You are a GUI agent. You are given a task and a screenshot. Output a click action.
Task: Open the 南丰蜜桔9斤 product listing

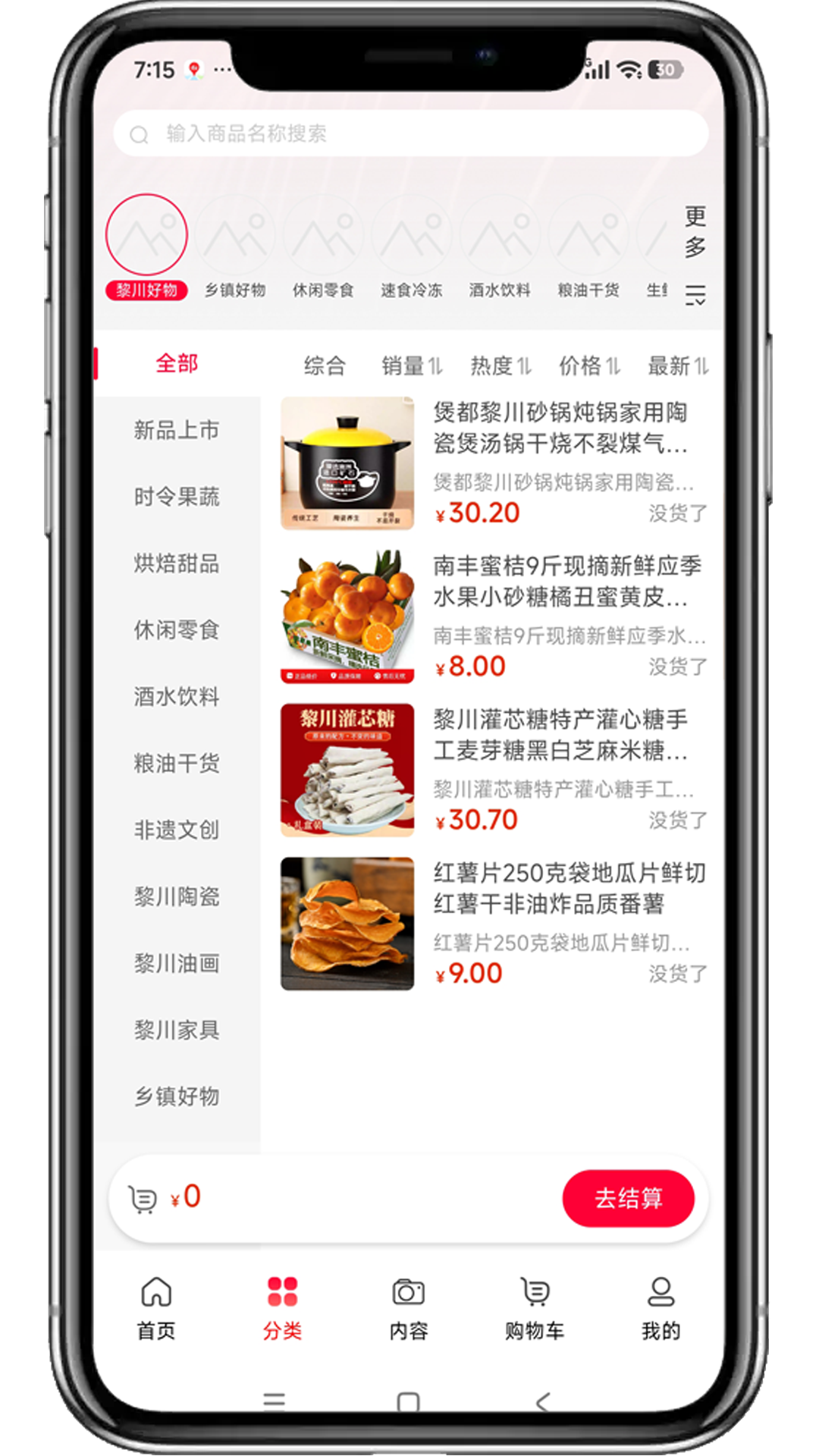[x=494, y=617]
